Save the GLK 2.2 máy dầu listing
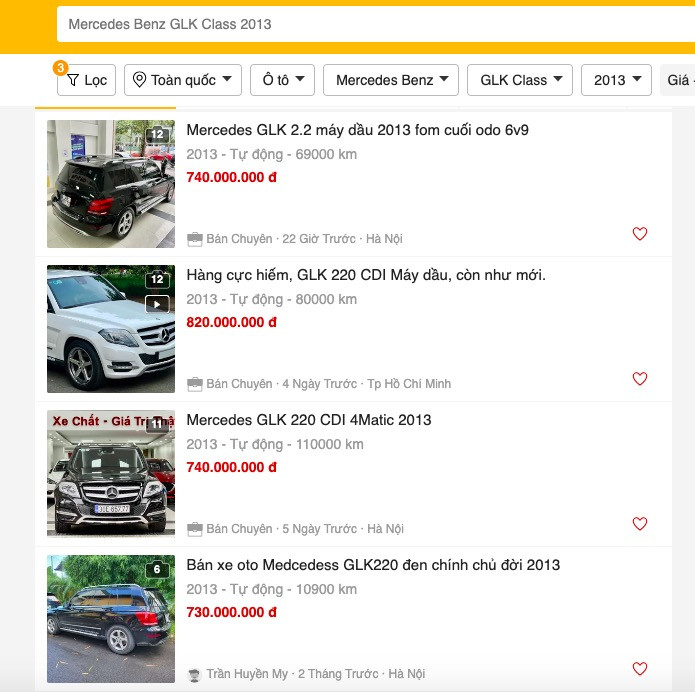The width and height of the screenshot is (695, 692). (640, 234)
